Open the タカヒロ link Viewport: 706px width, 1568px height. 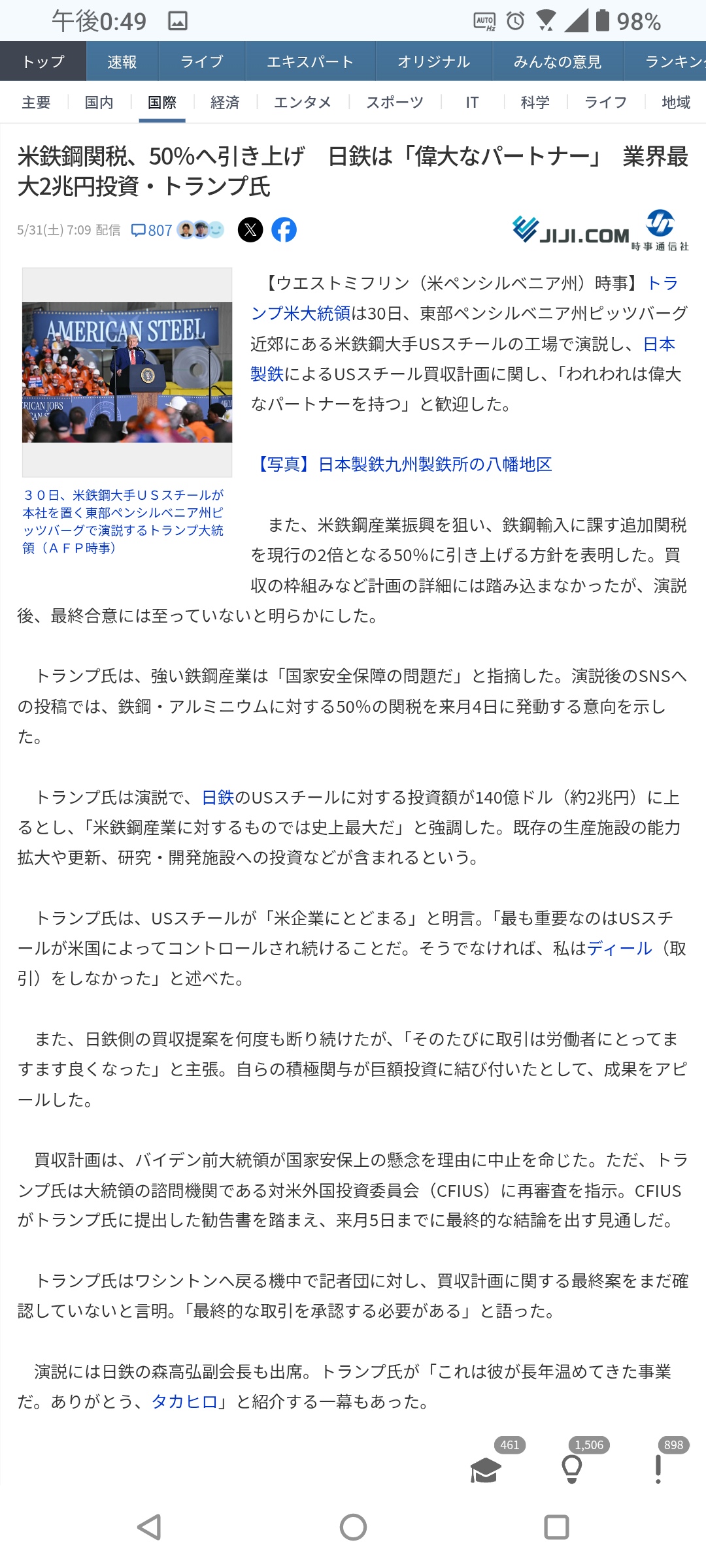pos(184,1402)
